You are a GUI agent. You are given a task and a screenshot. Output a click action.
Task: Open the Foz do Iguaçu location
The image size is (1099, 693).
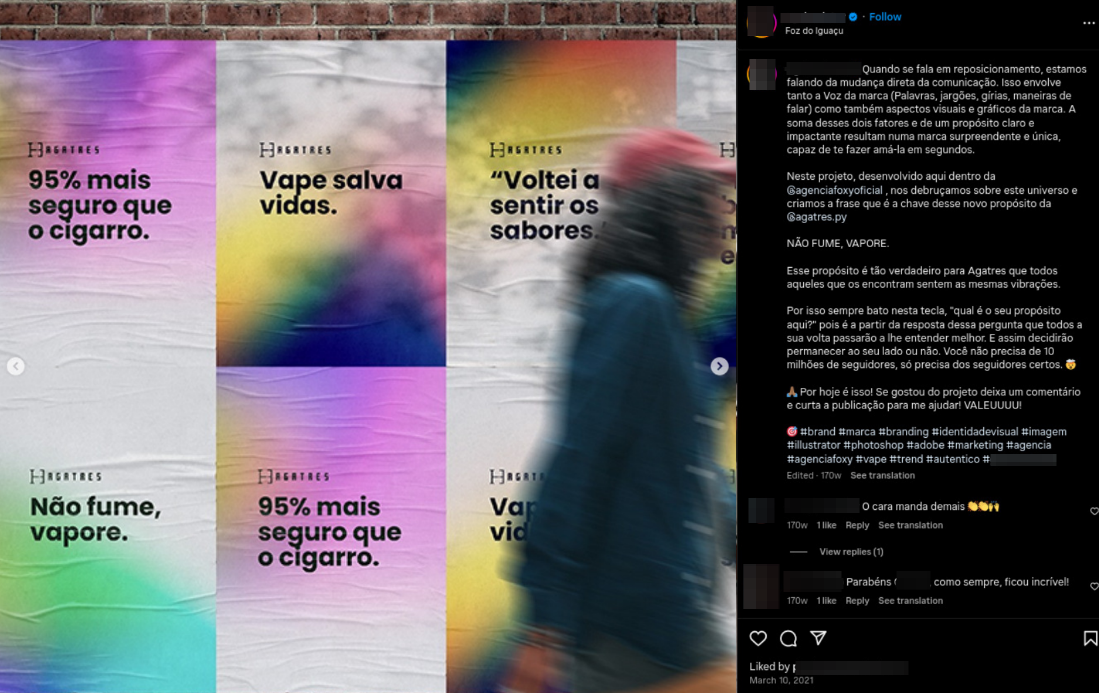click(x=814, y=31)
